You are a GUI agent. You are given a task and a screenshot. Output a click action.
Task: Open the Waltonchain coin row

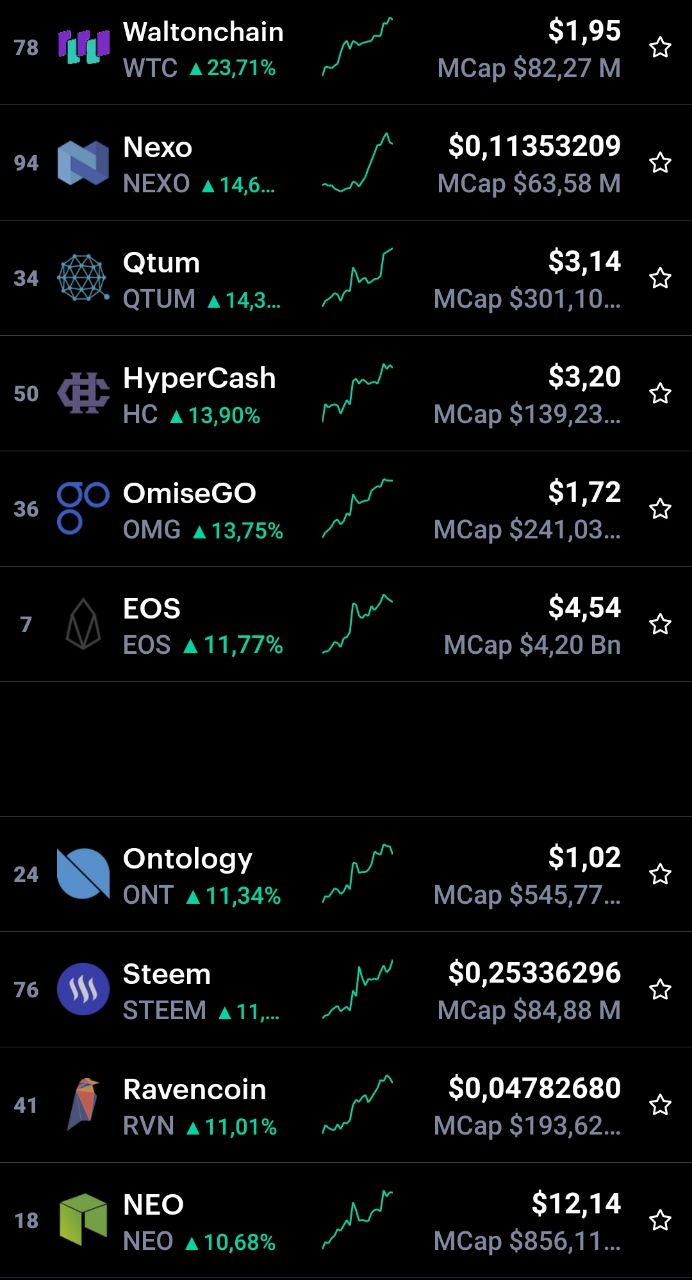coord(346,48)
